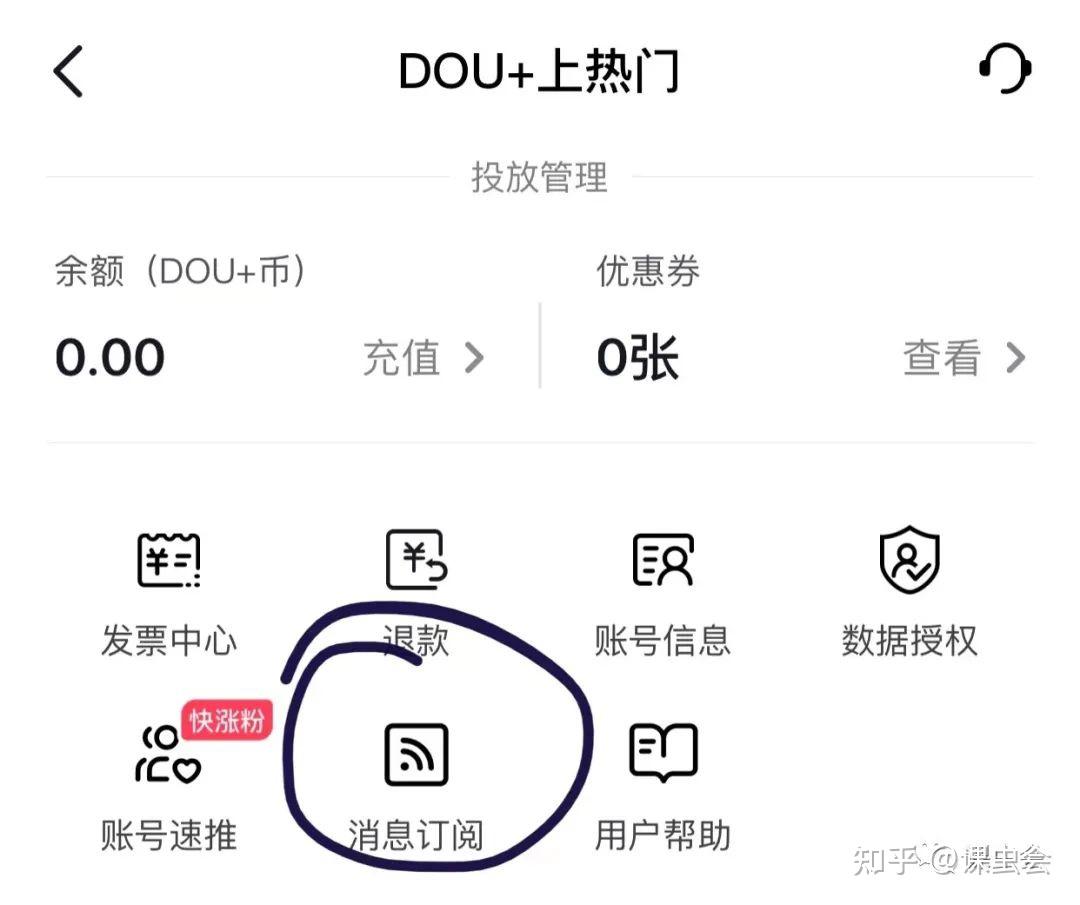Open 发票中心 invoice center
The image size is (1080, 905).
(168, 590)
